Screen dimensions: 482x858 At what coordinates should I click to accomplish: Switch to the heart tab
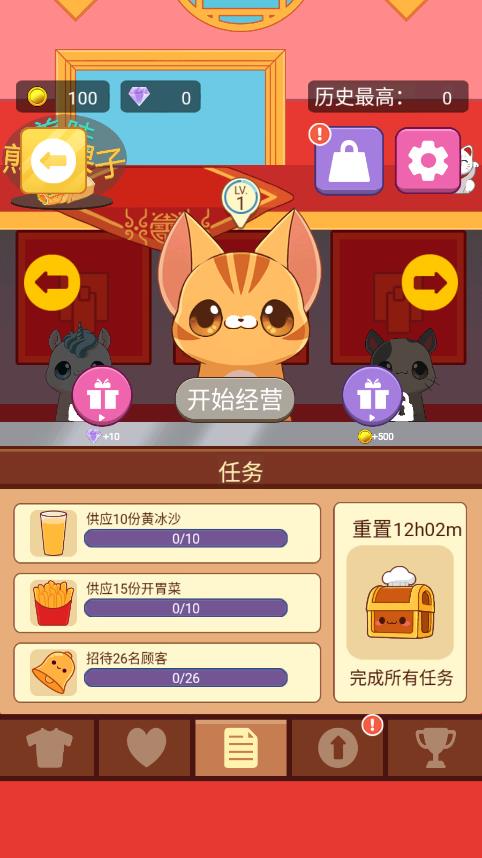(x=145, y=747)
